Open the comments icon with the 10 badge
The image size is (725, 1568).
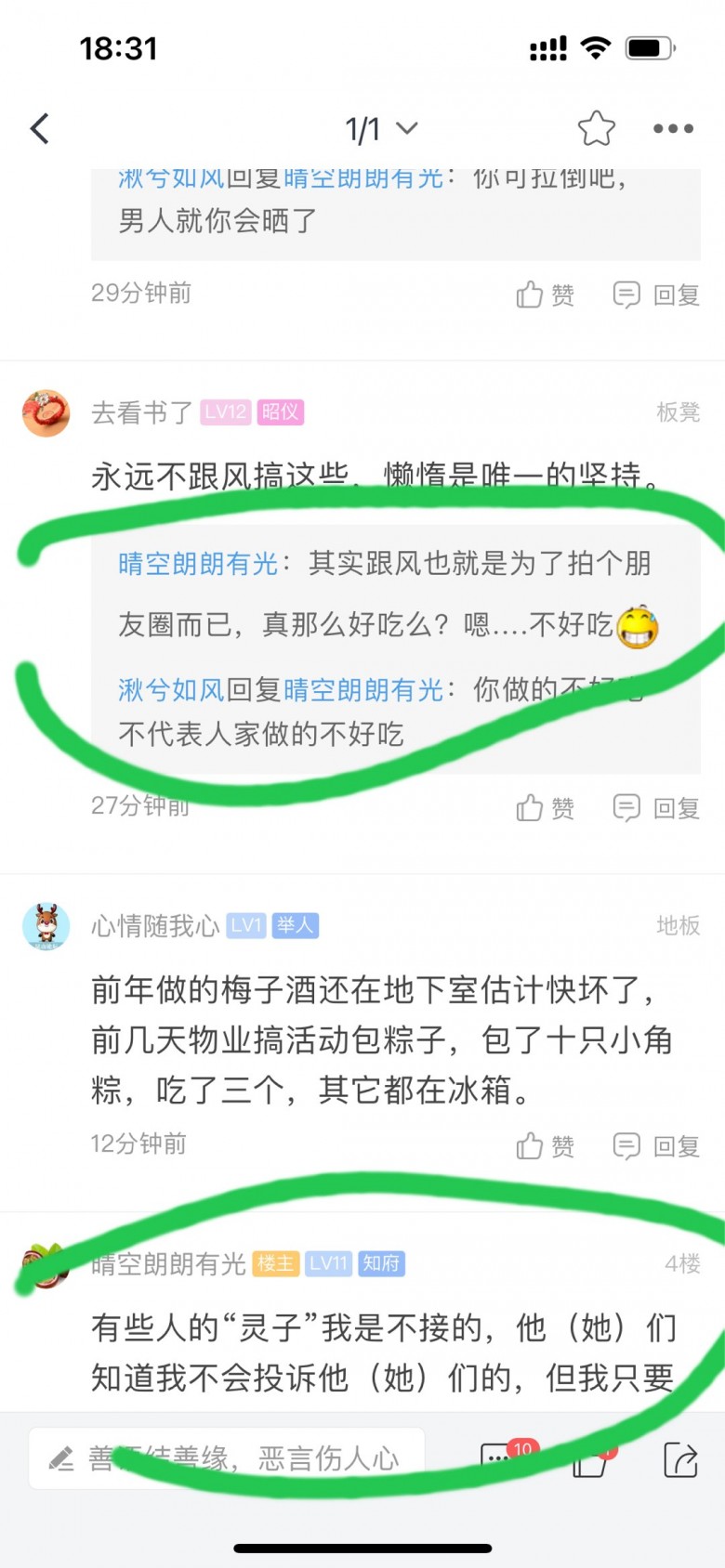pos(500,1459)
